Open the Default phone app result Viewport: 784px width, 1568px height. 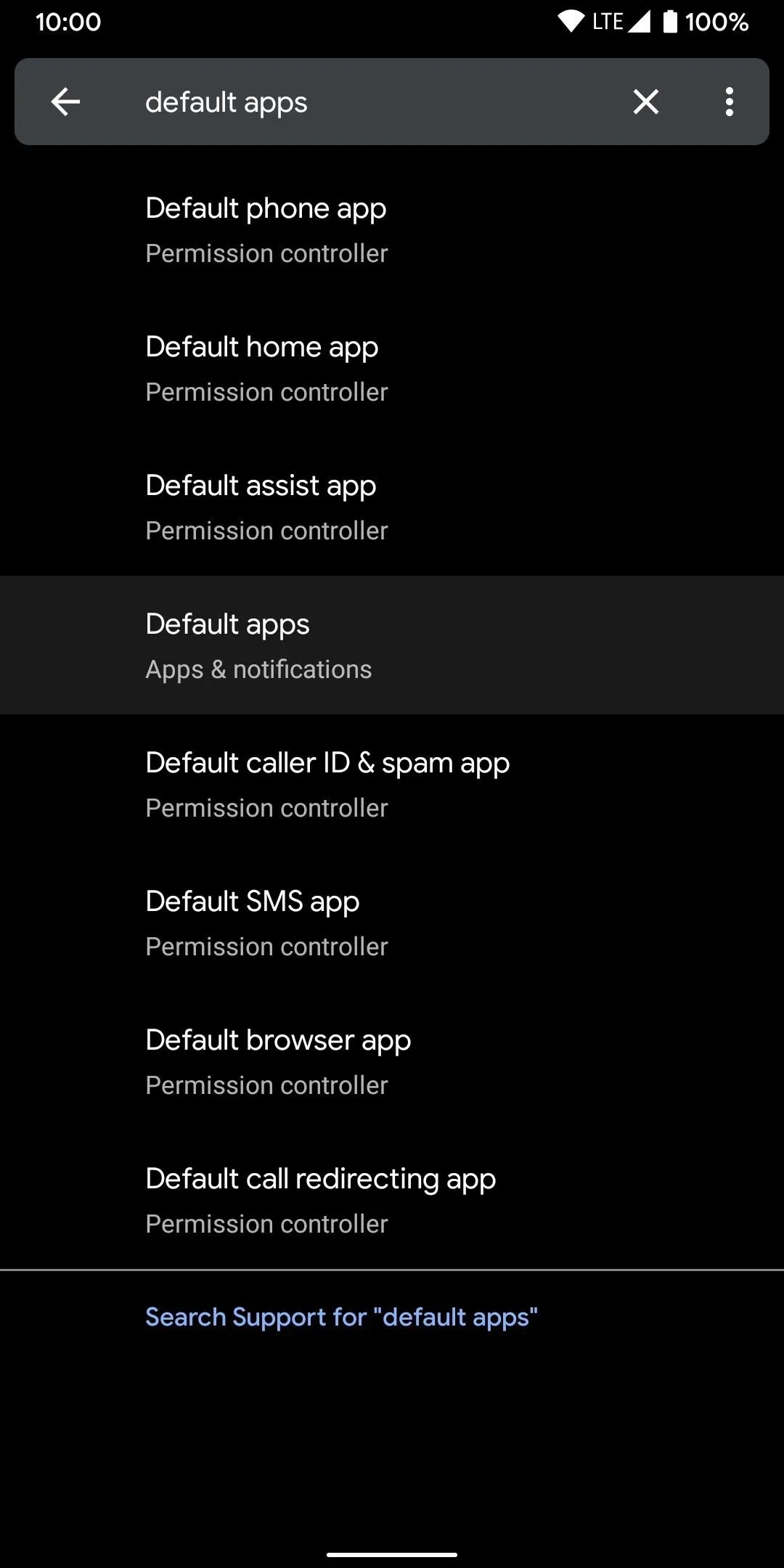(392, 229)
